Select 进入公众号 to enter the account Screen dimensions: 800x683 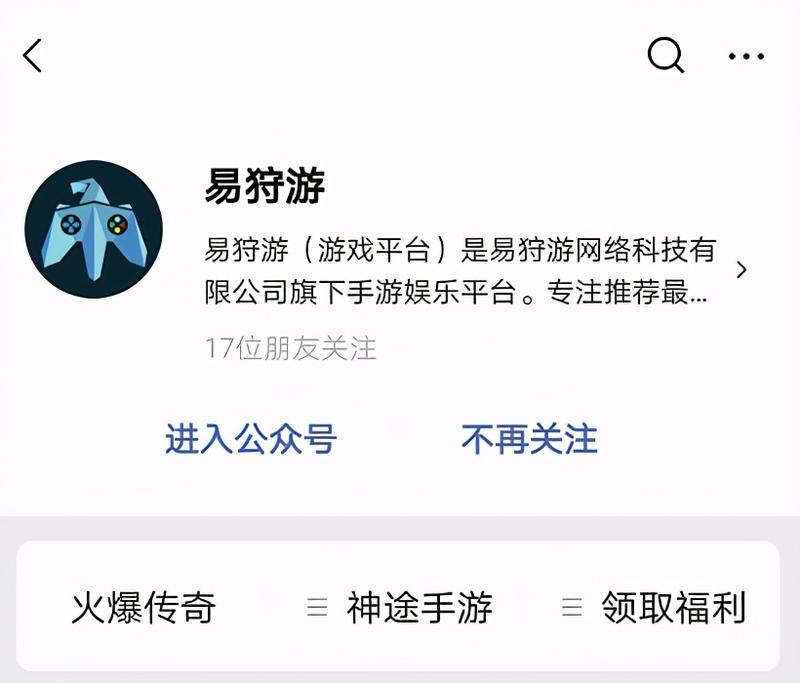click(x=250, y=439)
